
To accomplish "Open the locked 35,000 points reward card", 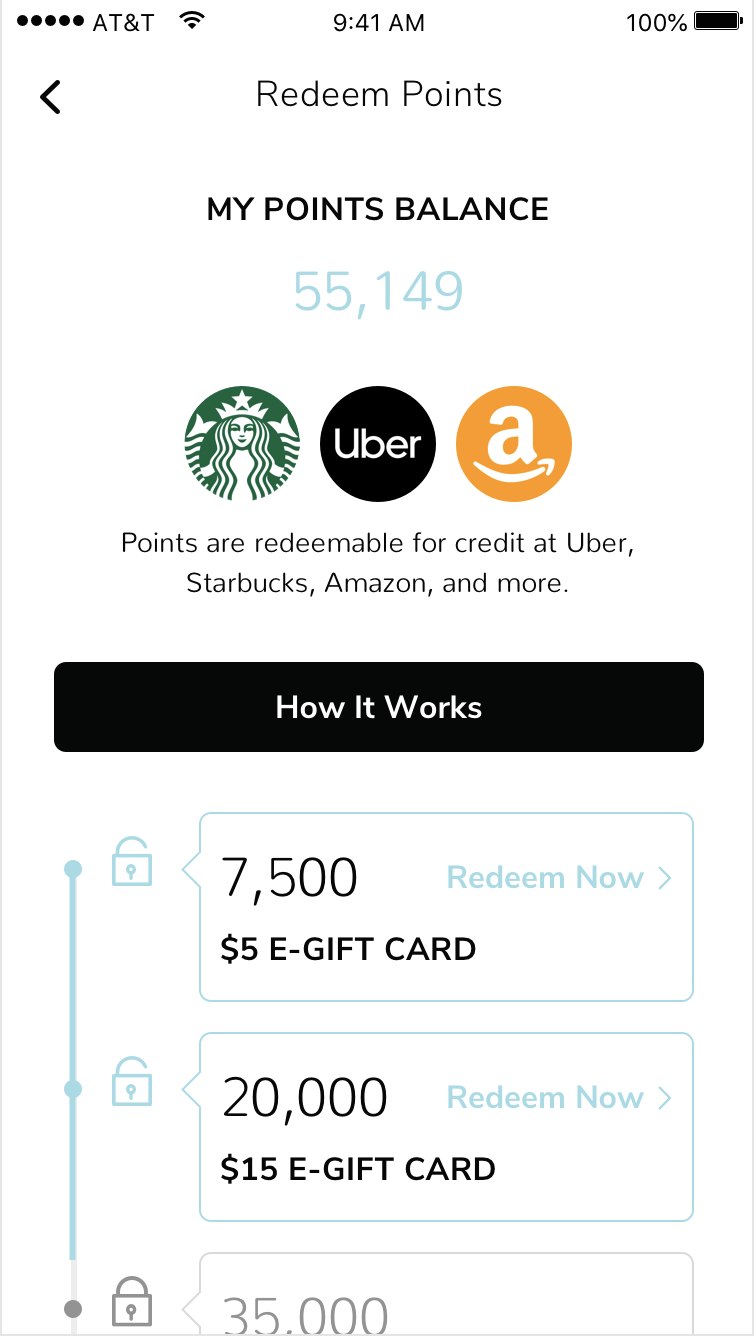I will (x=446, y=1294).
